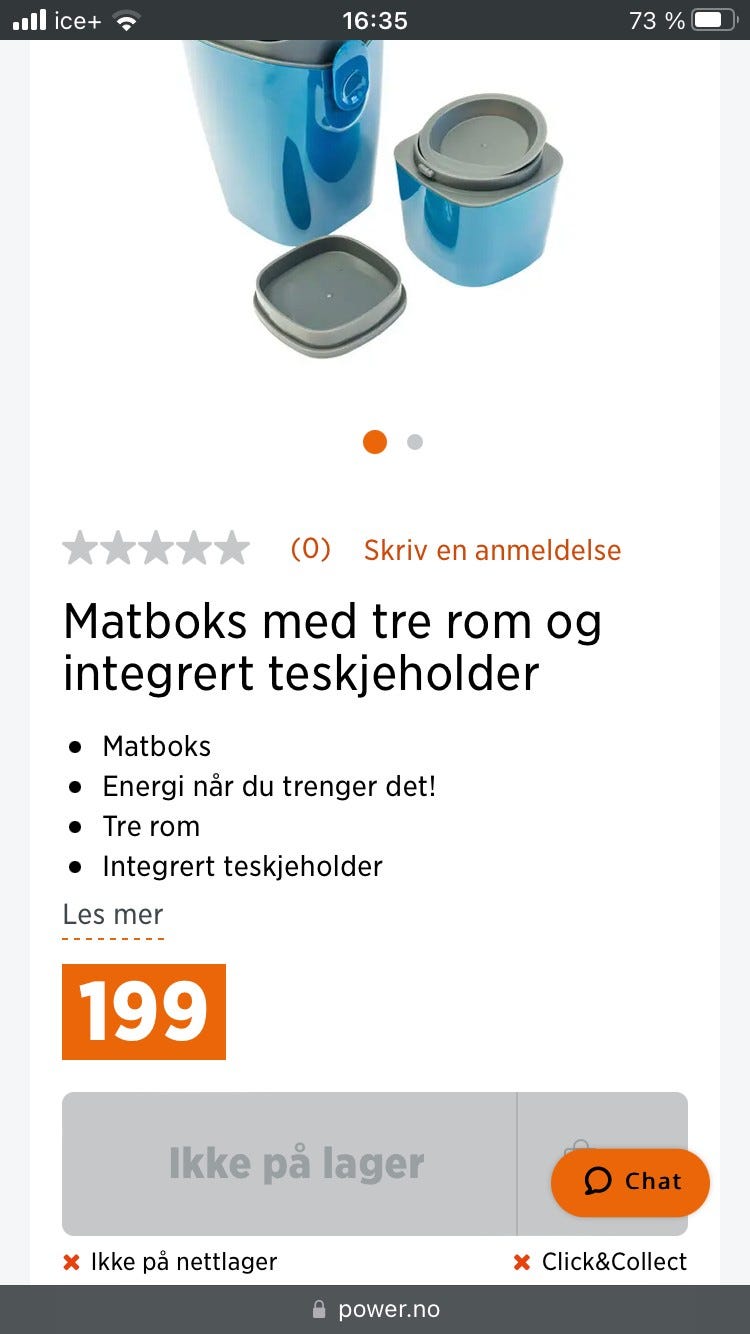Tap the chat bubble icon on the Chat button

click(x=599, y=1181)
